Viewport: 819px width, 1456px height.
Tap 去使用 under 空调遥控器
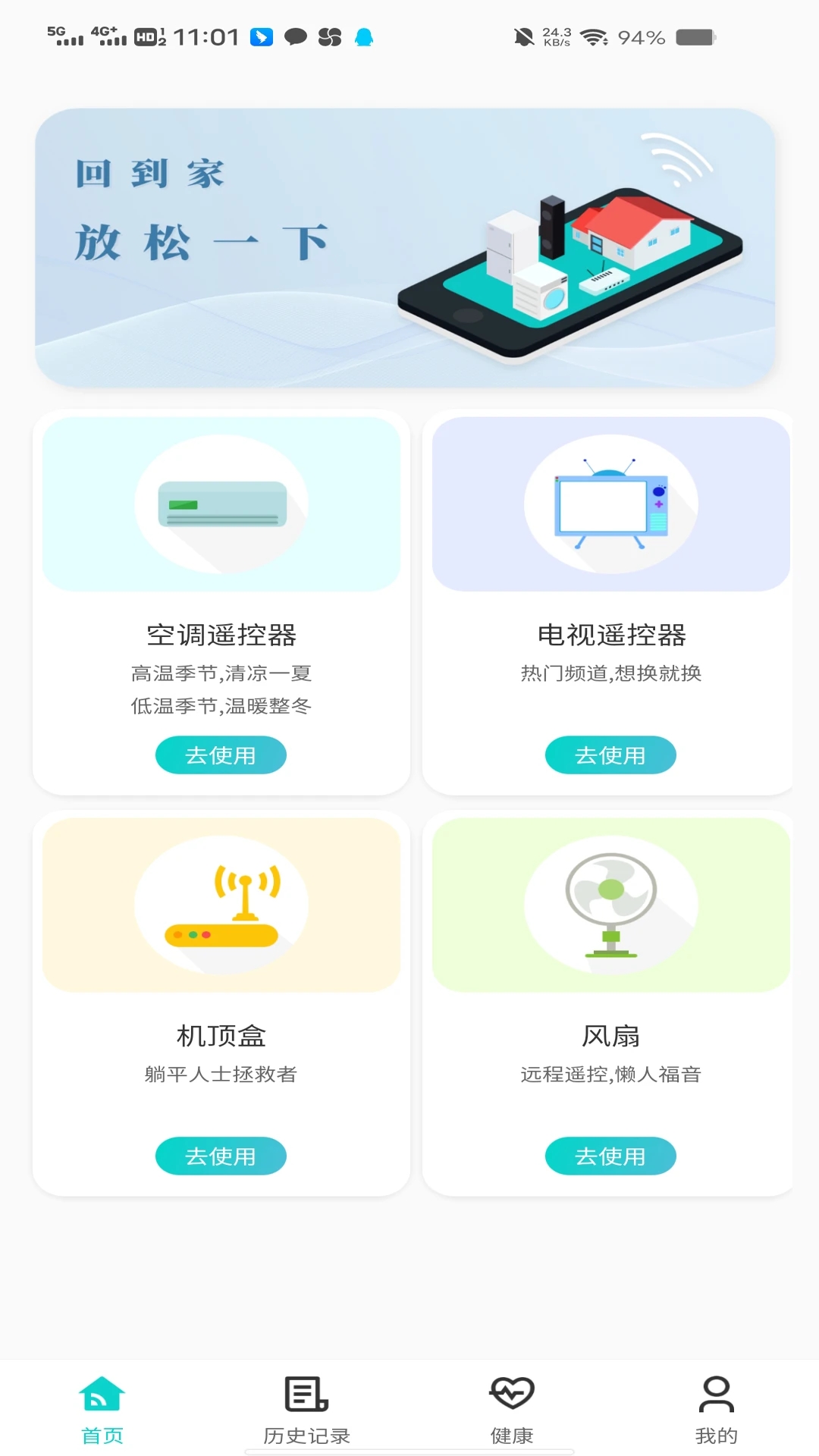[x=221, y=755]
